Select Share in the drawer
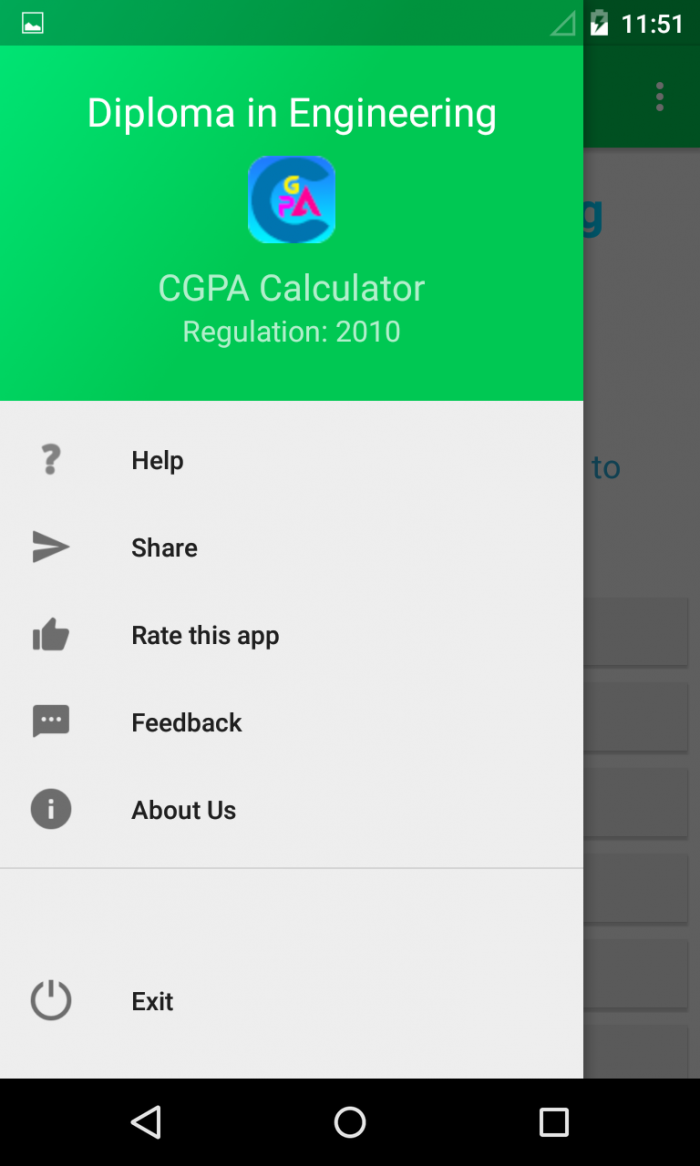 [164, 548]
